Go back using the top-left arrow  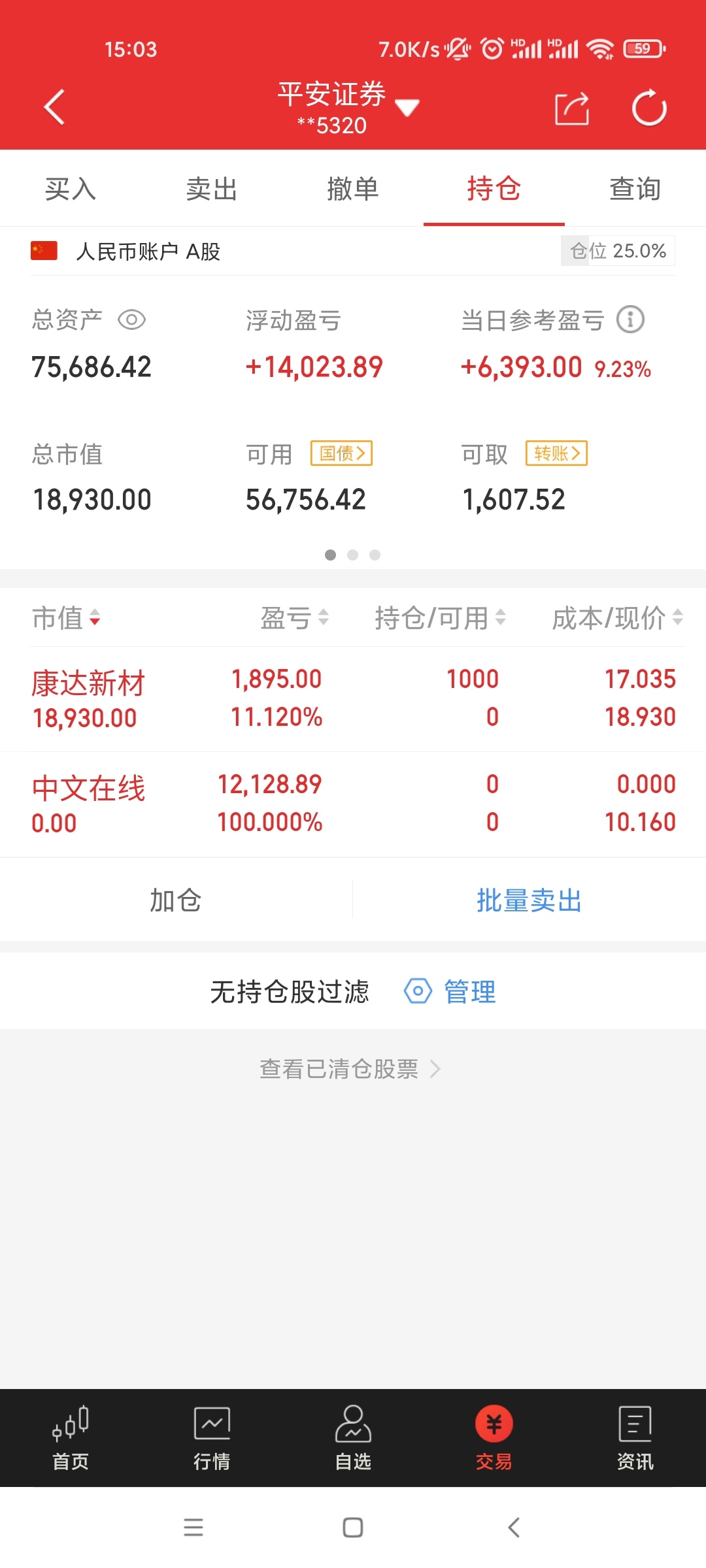(x=55, y=107)
